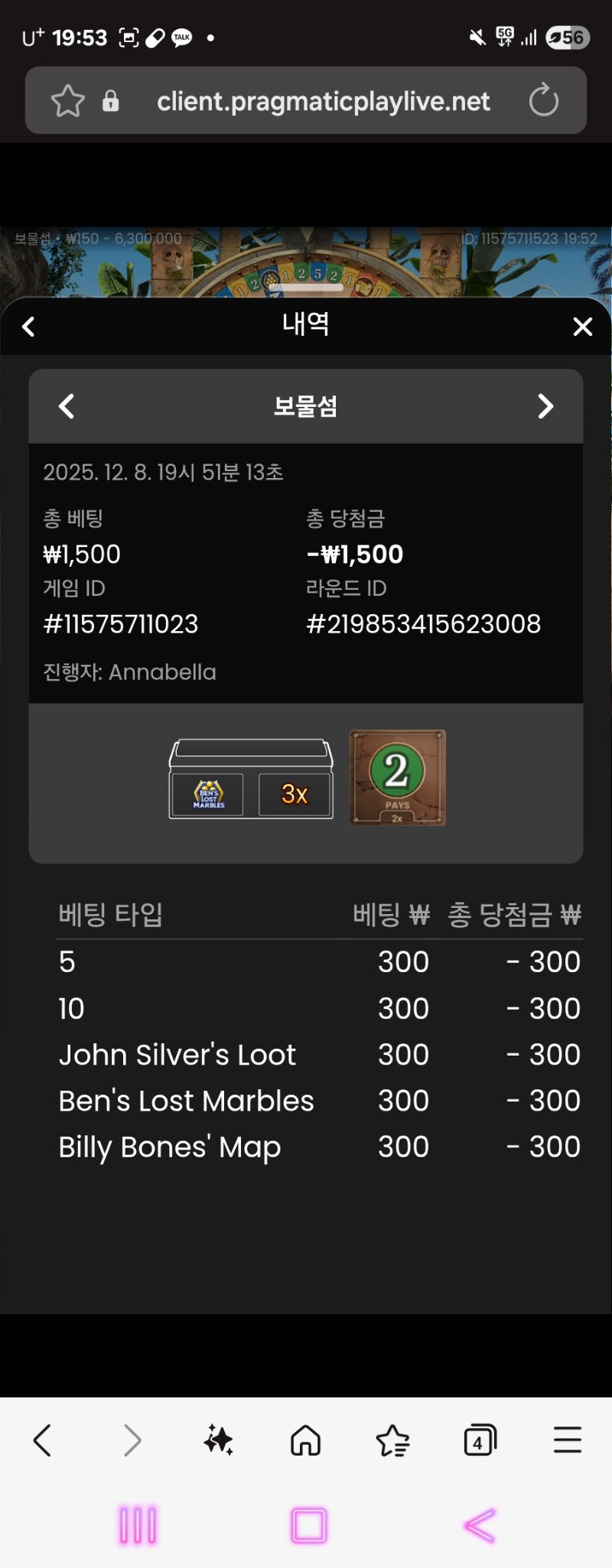The height and width of the screenshot is (1568, 612).
Task: Tap the lock icon to view site security
Action: pos(112,100)
